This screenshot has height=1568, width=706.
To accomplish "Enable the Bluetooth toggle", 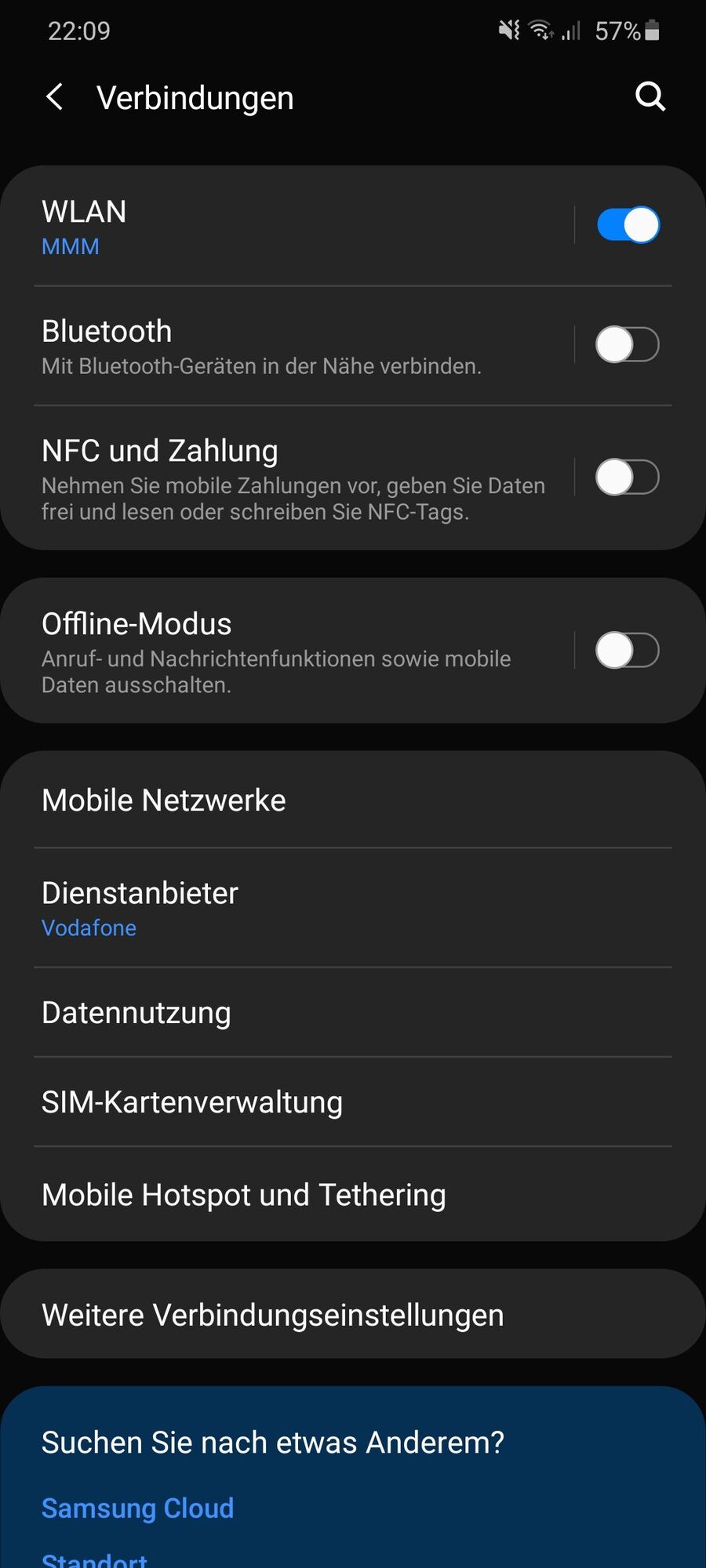I will point(628,345).
